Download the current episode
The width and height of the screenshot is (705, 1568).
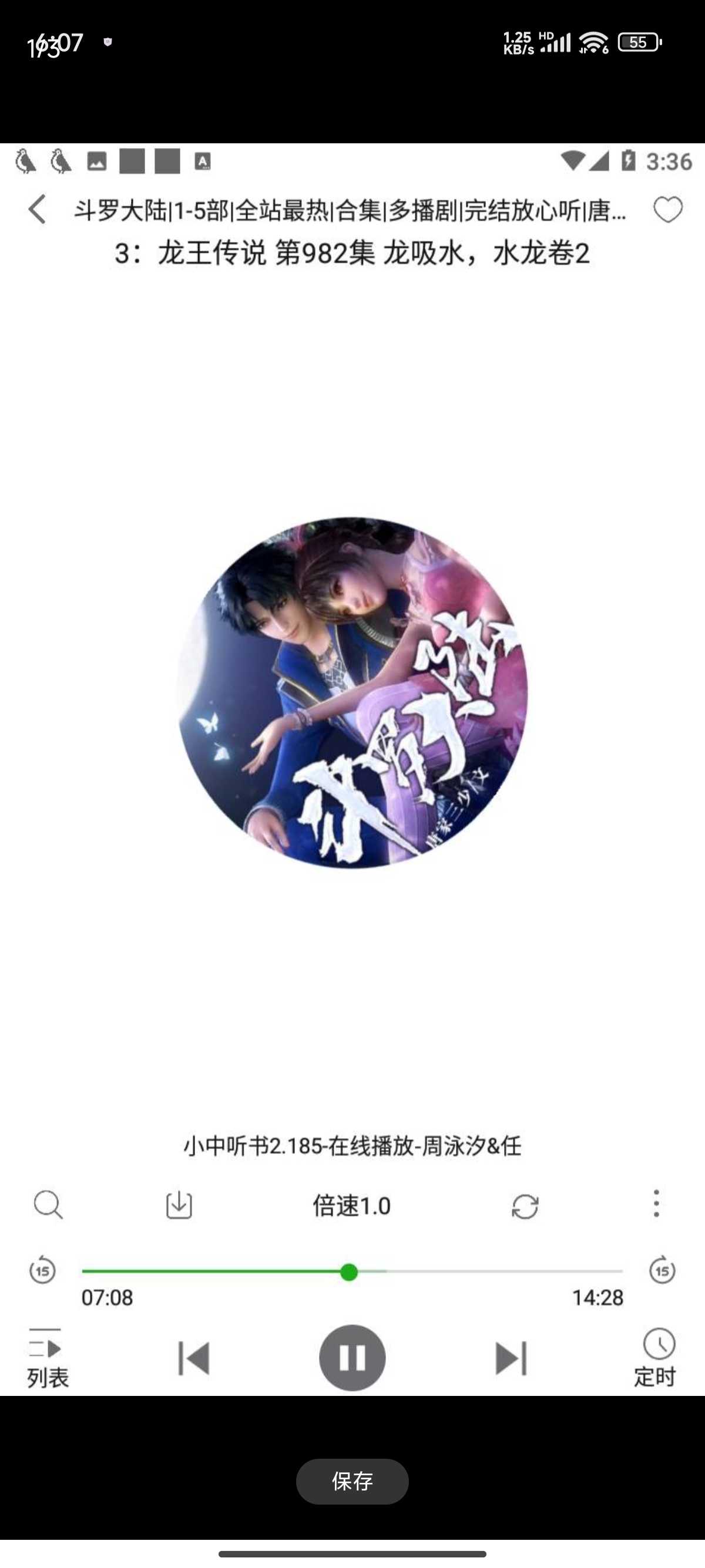coord(179,1205)
